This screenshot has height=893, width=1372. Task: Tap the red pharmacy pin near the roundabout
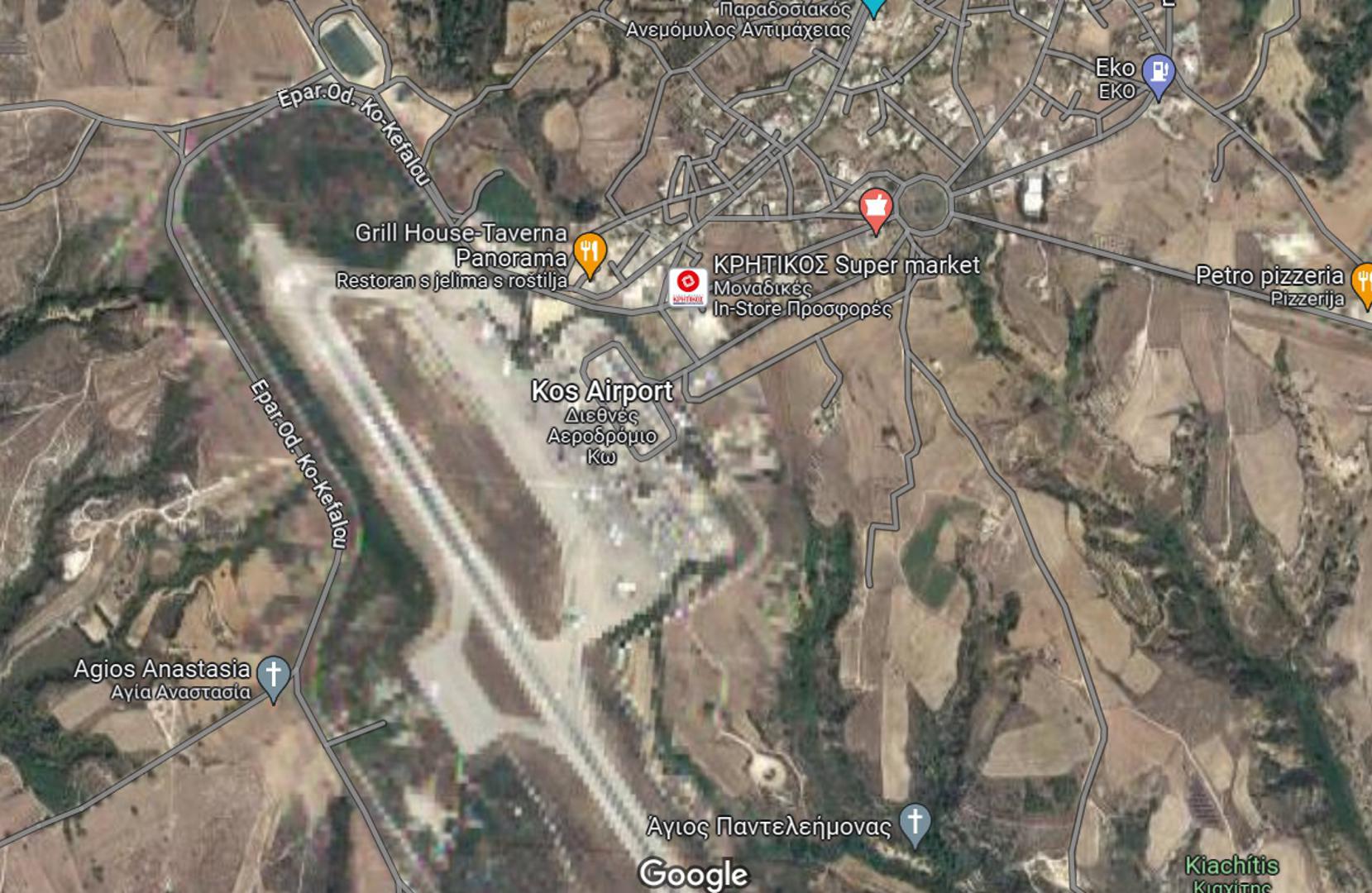(x=875, y=207)
